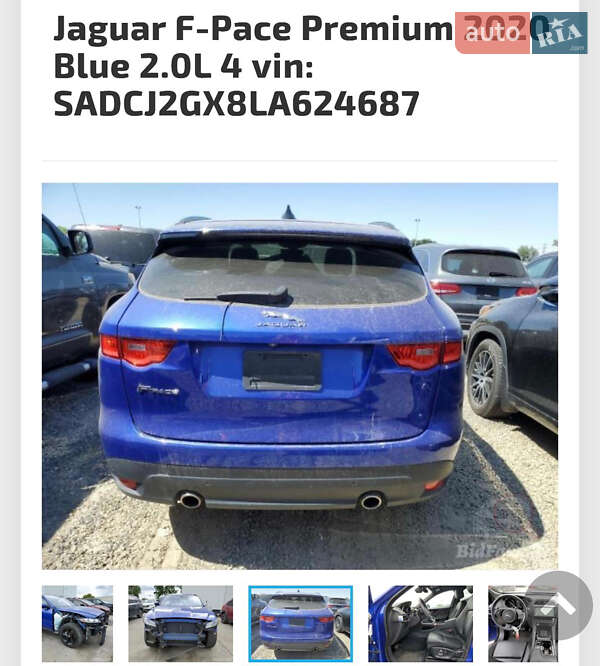Select the highlighted rear-view thumbnail
Image resolution: width=600 pixels, height=666 pixels.
pos(300,623)
